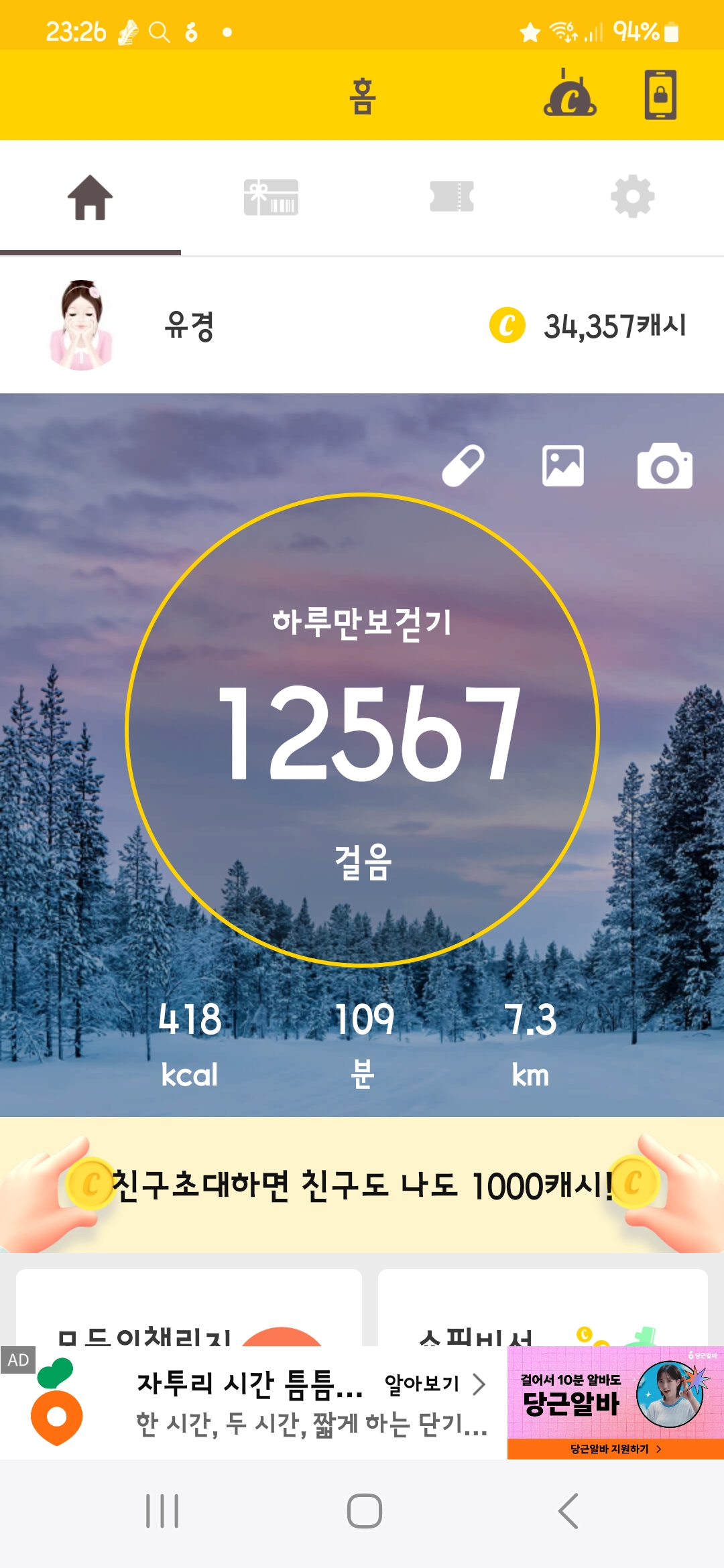Screen dimensions: 724x1568
Task: Open the 12567 step count circle
Action: [362, 730]
